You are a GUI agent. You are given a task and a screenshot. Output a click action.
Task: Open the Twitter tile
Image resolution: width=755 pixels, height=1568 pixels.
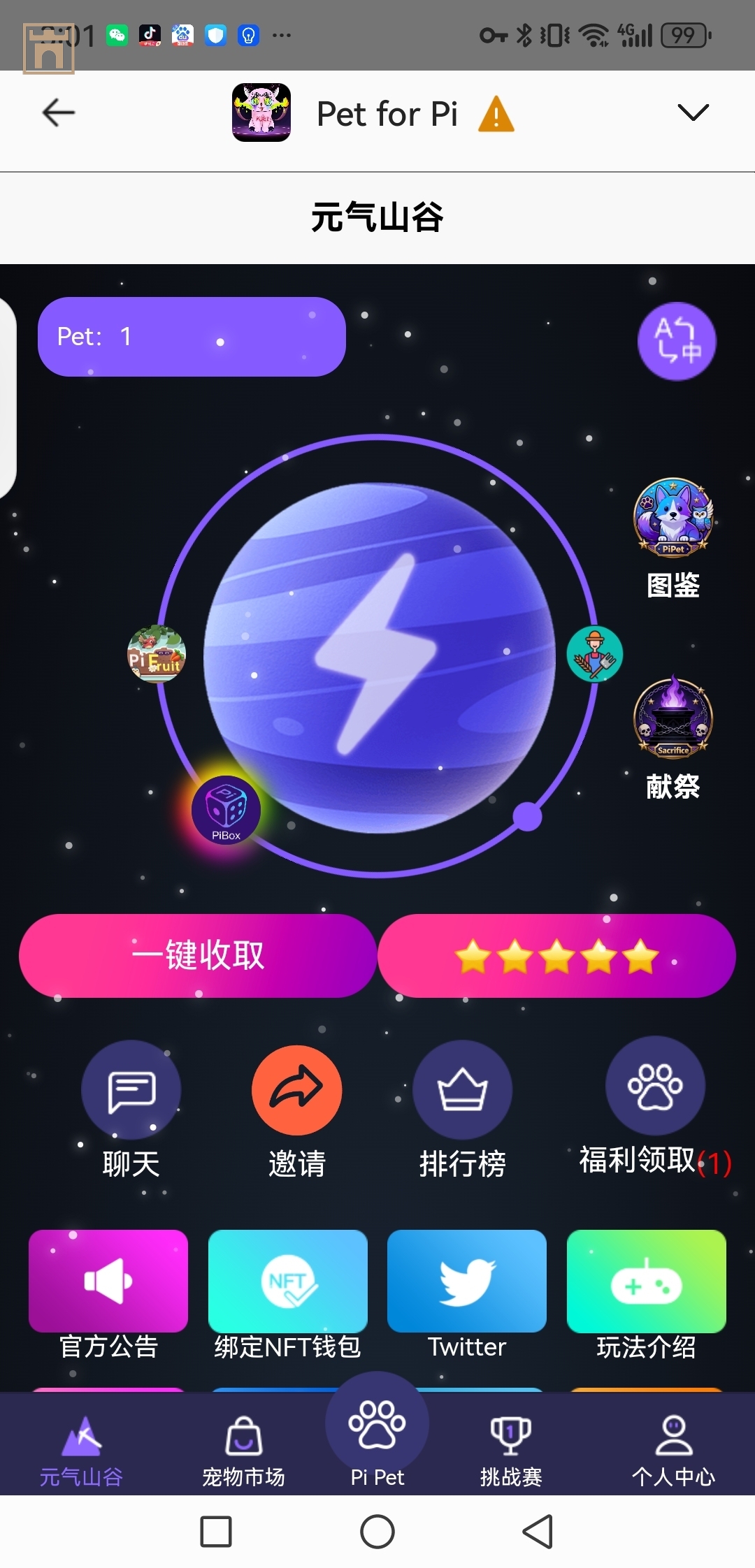click(x=466, y=1282)
